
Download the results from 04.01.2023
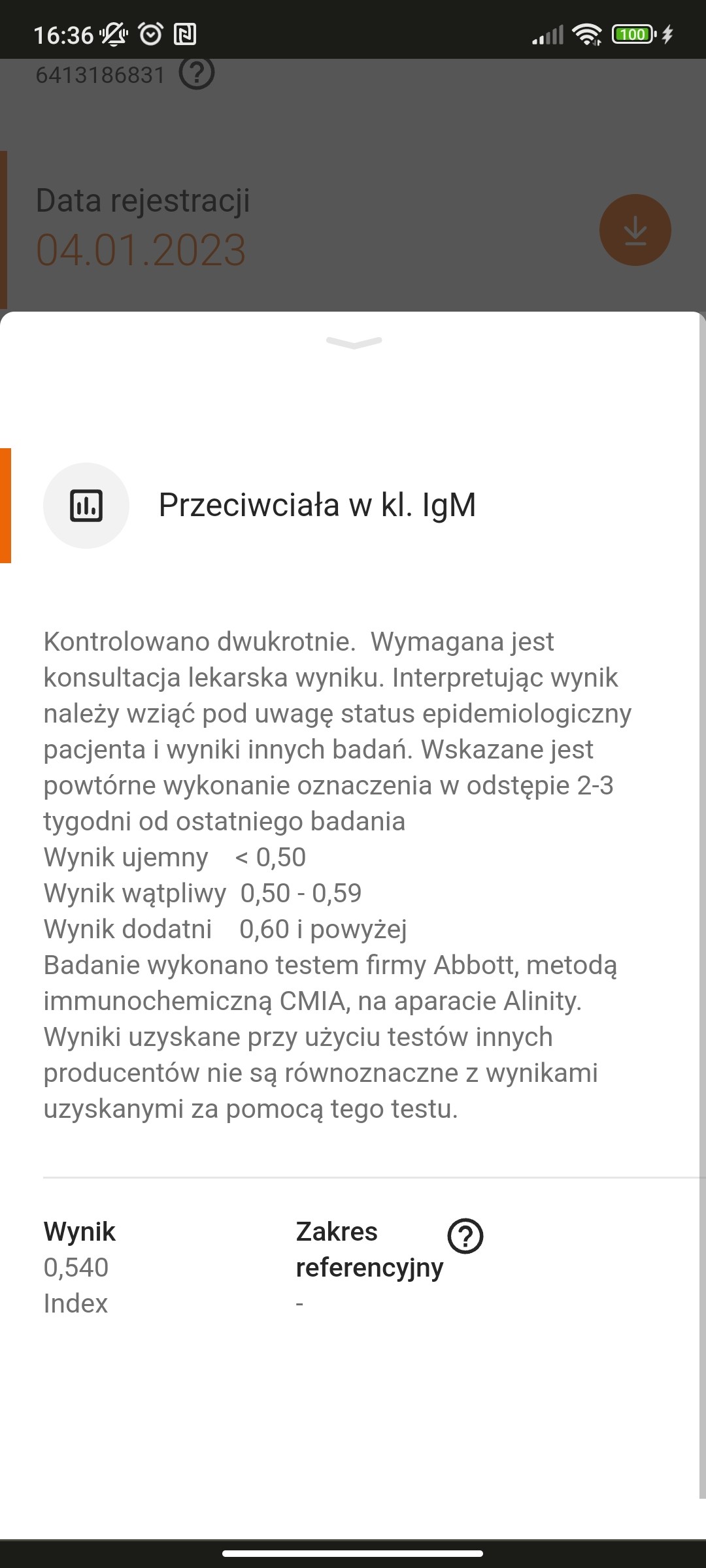pos(635,230)
